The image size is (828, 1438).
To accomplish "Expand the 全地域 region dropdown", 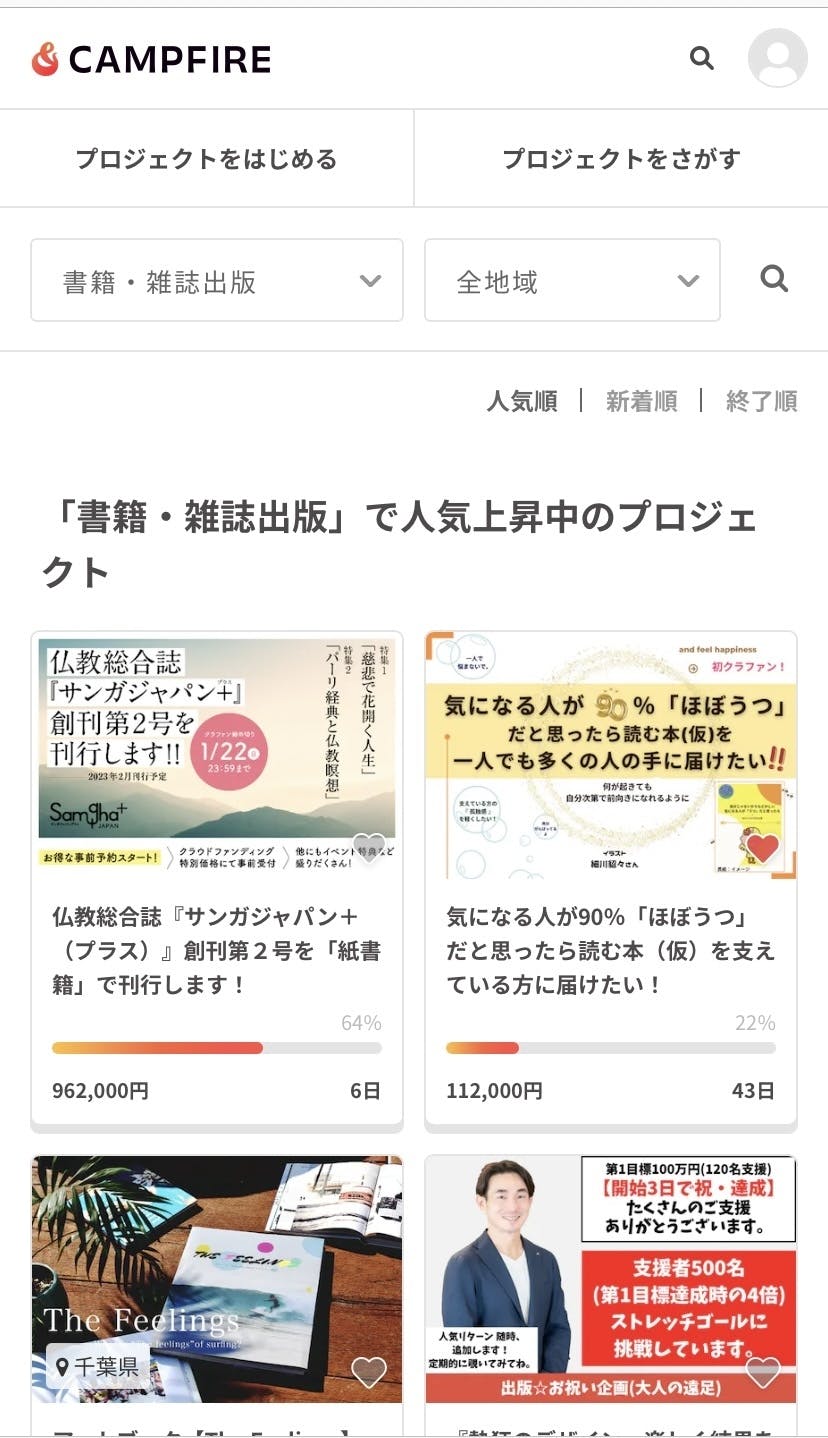I will [x=572, y=281].
